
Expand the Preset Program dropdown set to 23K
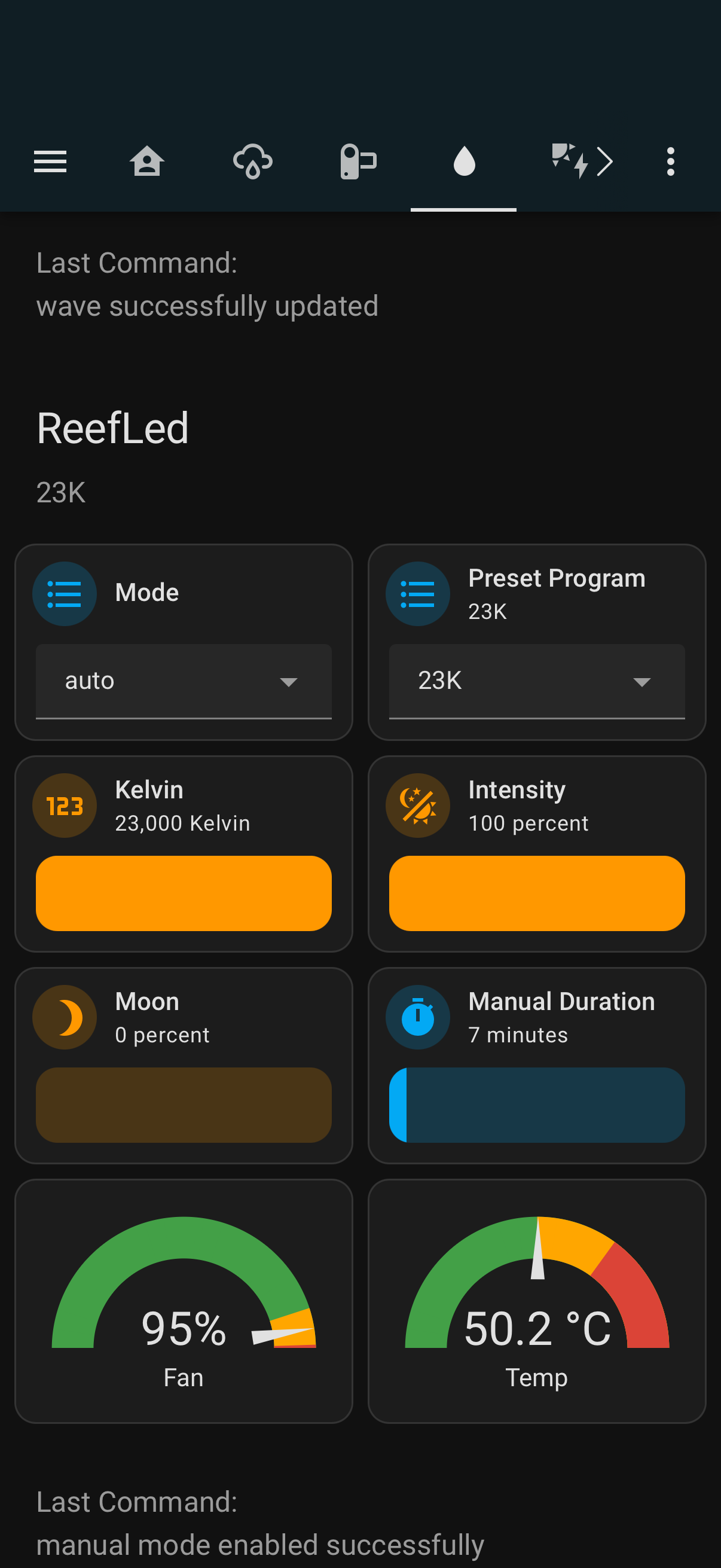(537, 681)
